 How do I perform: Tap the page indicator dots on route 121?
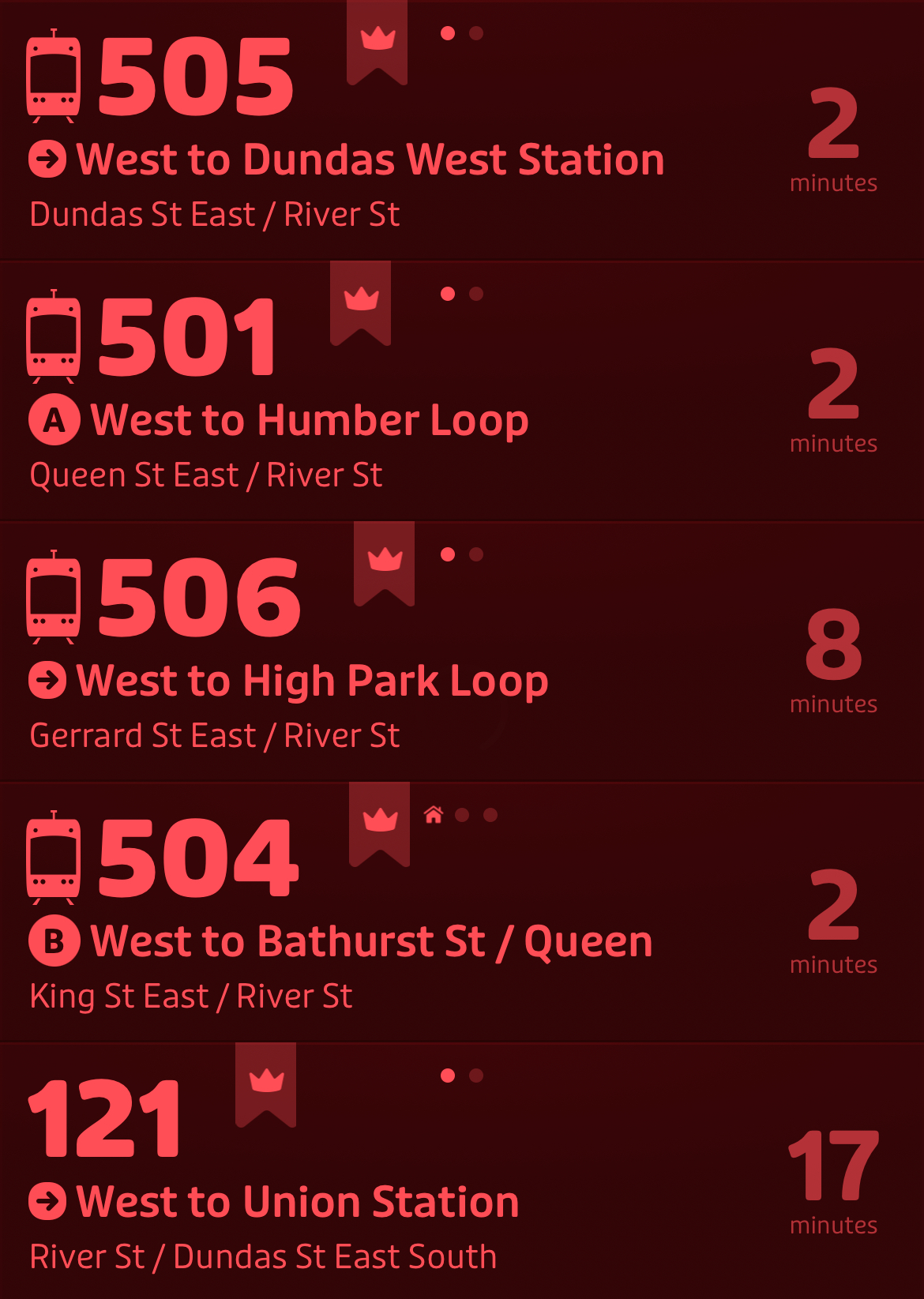(461, 1076)
